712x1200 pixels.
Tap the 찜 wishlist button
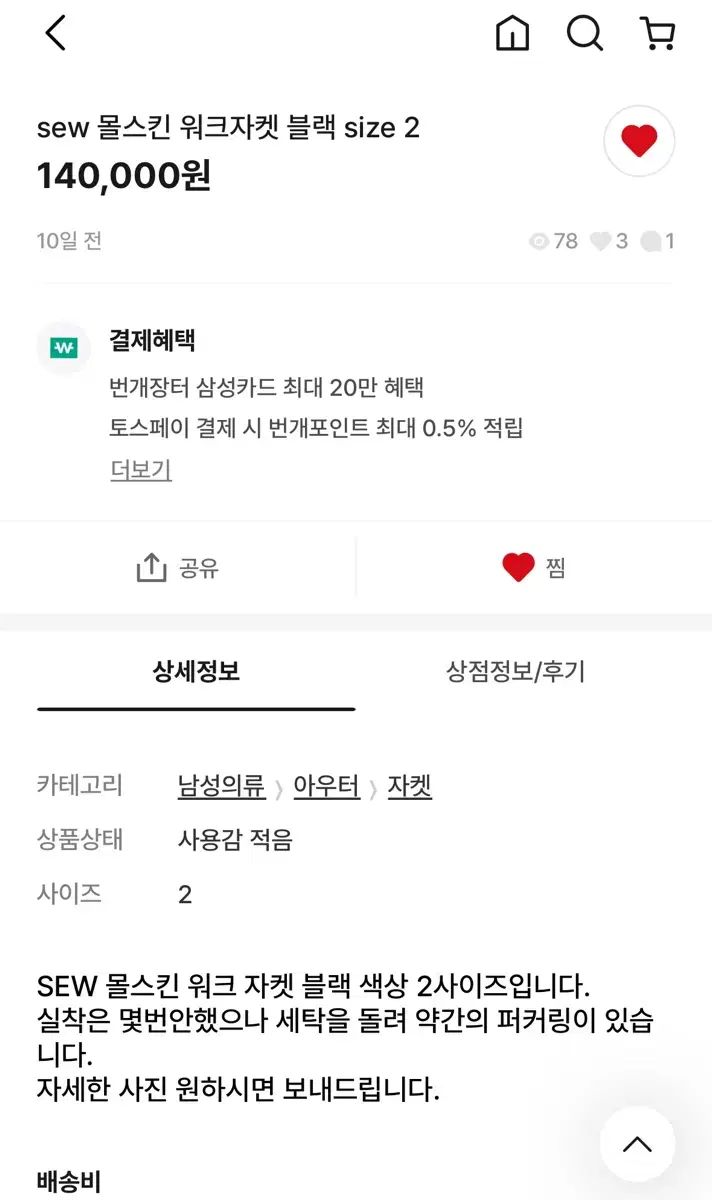[534, 568]
